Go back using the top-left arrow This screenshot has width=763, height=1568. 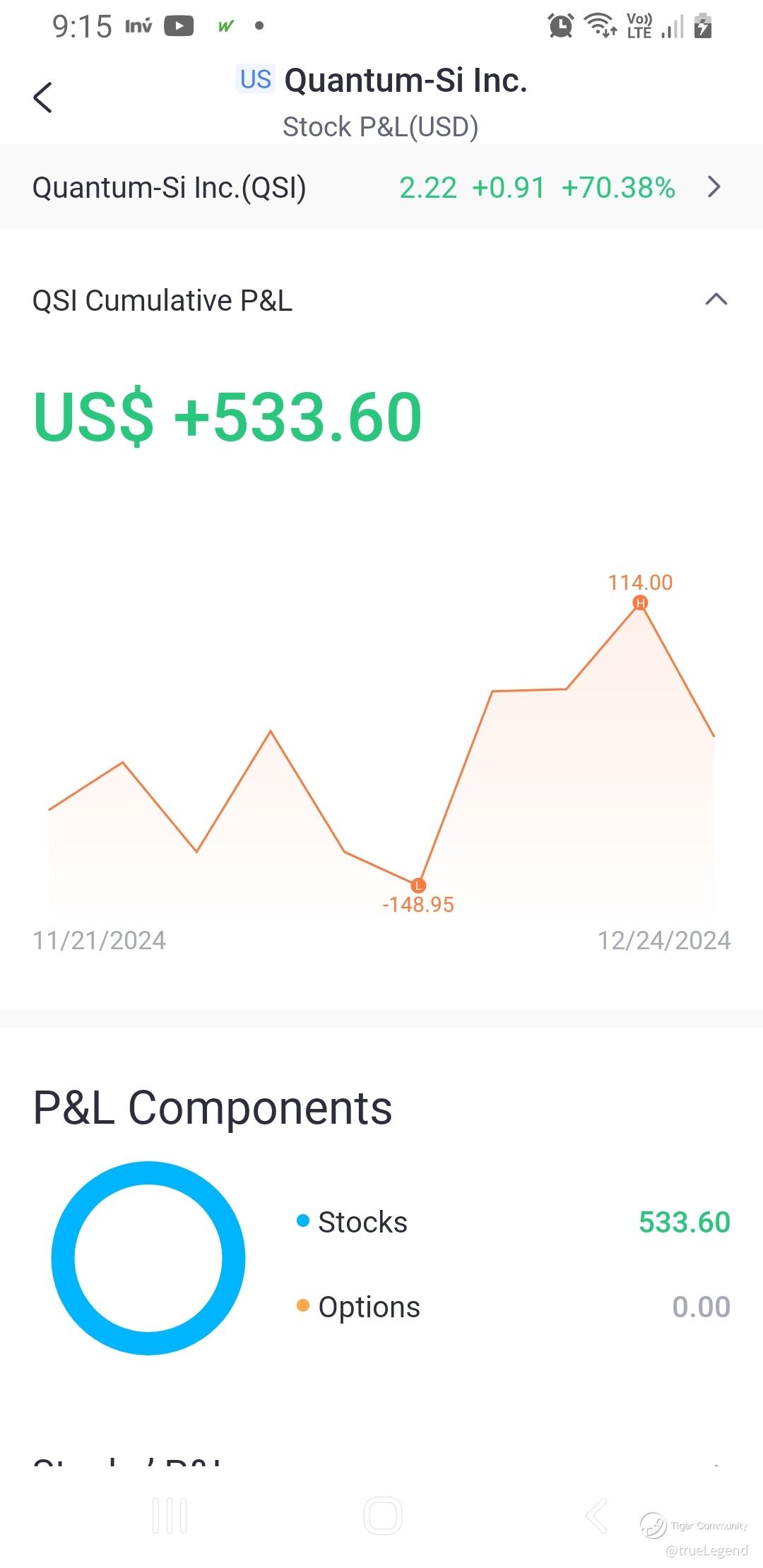(x=43, y=97)
